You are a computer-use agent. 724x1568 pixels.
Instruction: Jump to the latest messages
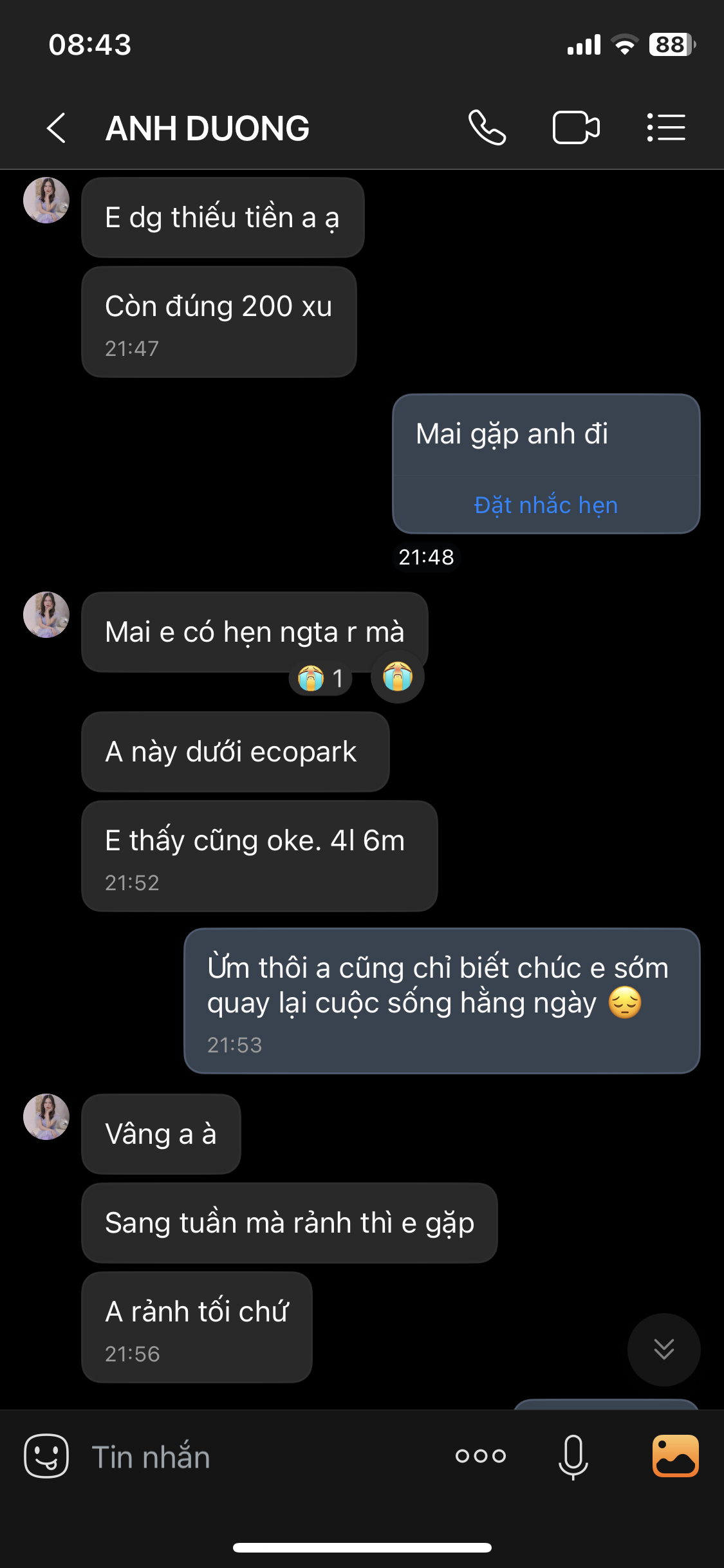[664, 1349]
